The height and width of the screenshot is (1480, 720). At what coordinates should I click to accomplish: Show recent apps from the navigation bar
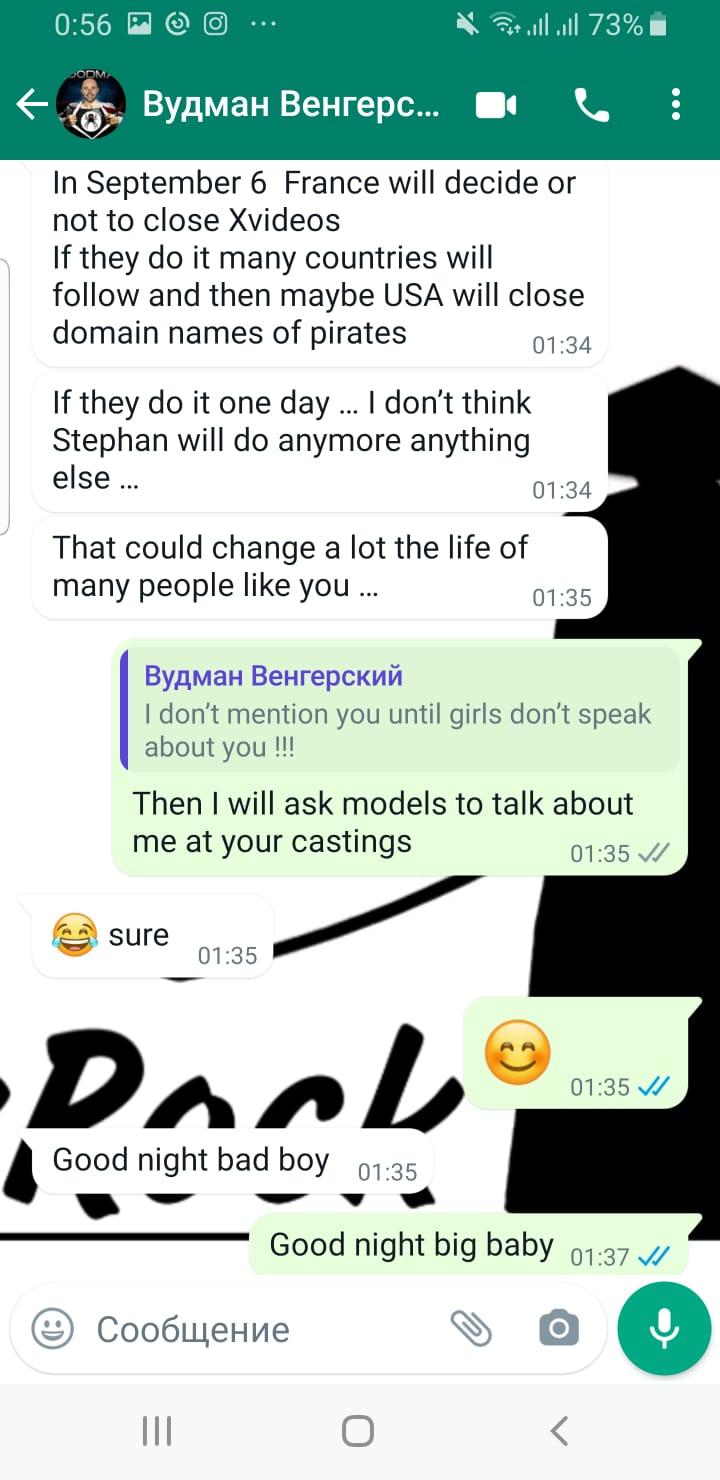click(157, 1431)
